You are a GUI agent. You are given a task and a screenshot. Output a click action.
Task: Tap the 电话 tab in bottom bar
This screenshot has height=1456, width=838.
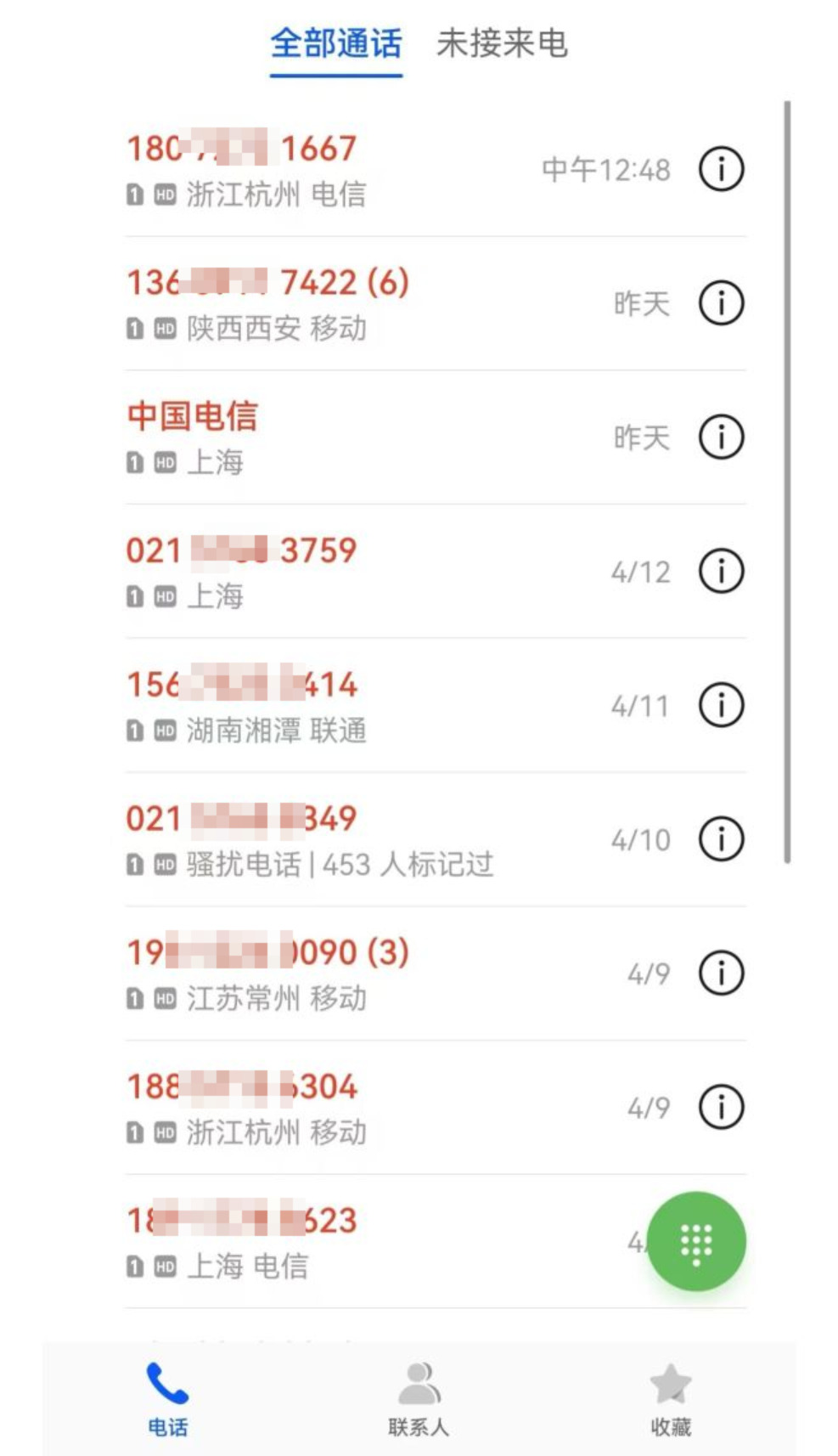pos(167,1398)
